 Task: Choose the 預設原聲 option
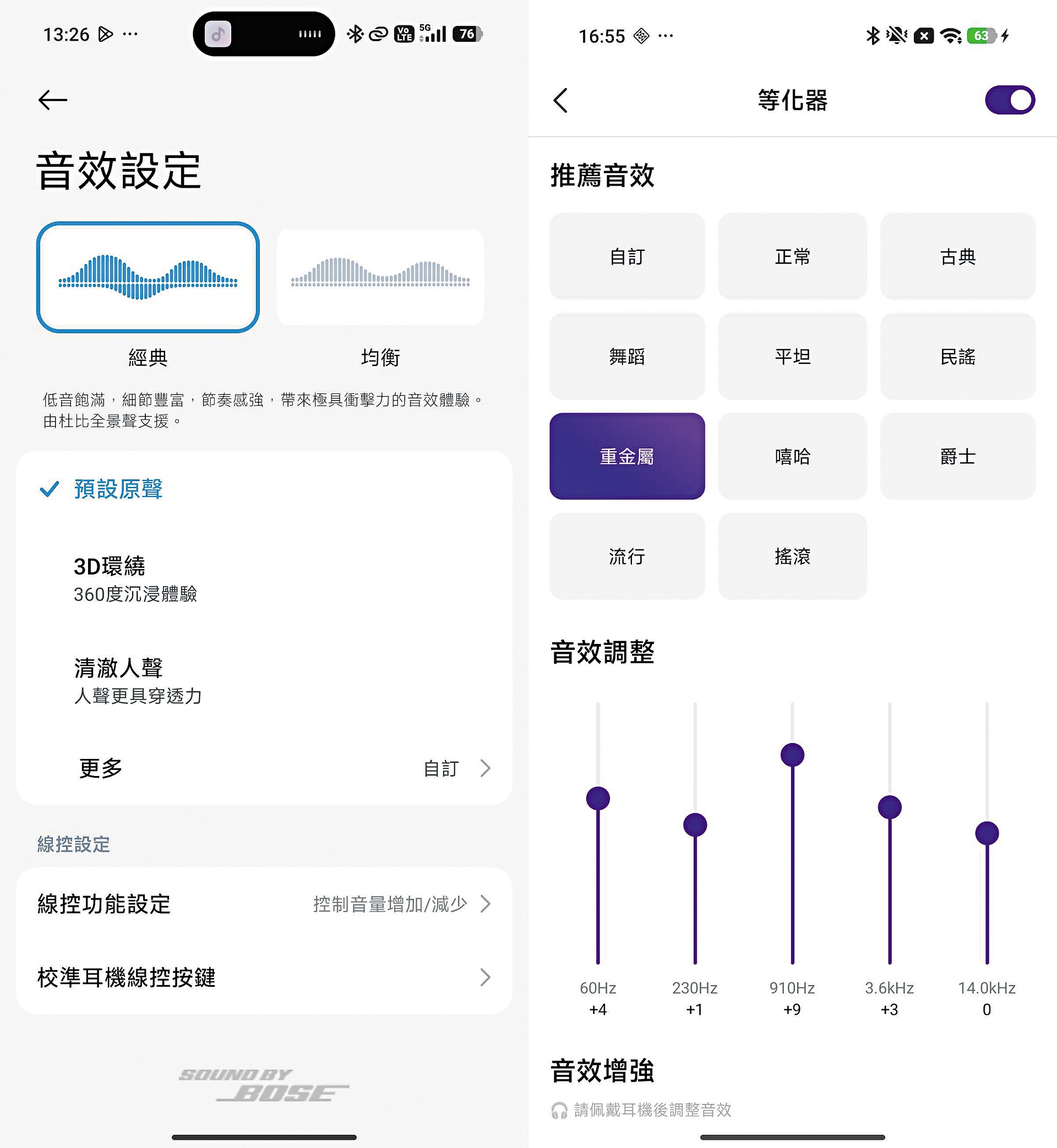pos(118,489)
